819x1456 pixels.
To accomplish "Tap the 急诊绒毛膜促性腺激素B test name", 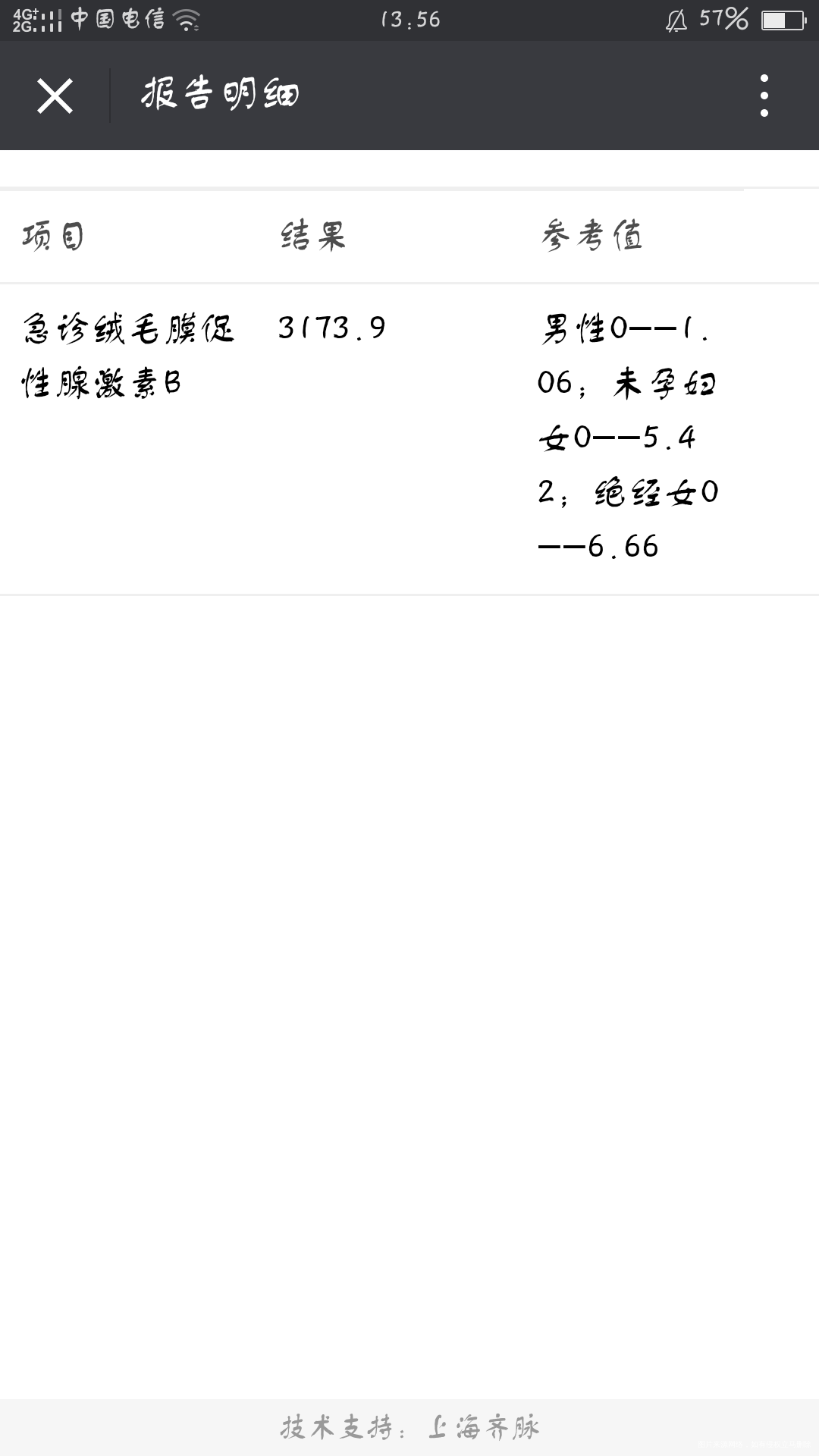I will click(129, 353).
